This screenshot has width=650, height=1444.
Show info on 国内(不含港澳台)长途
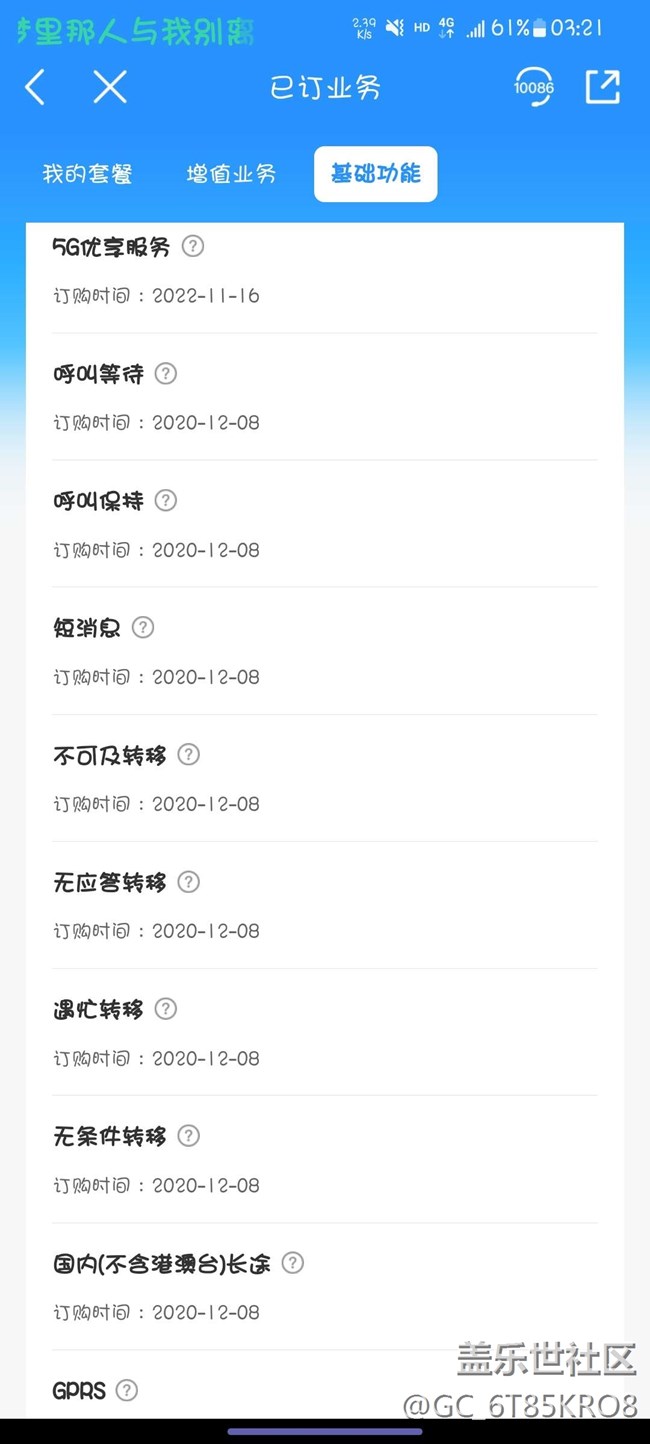click(292, 1262)
